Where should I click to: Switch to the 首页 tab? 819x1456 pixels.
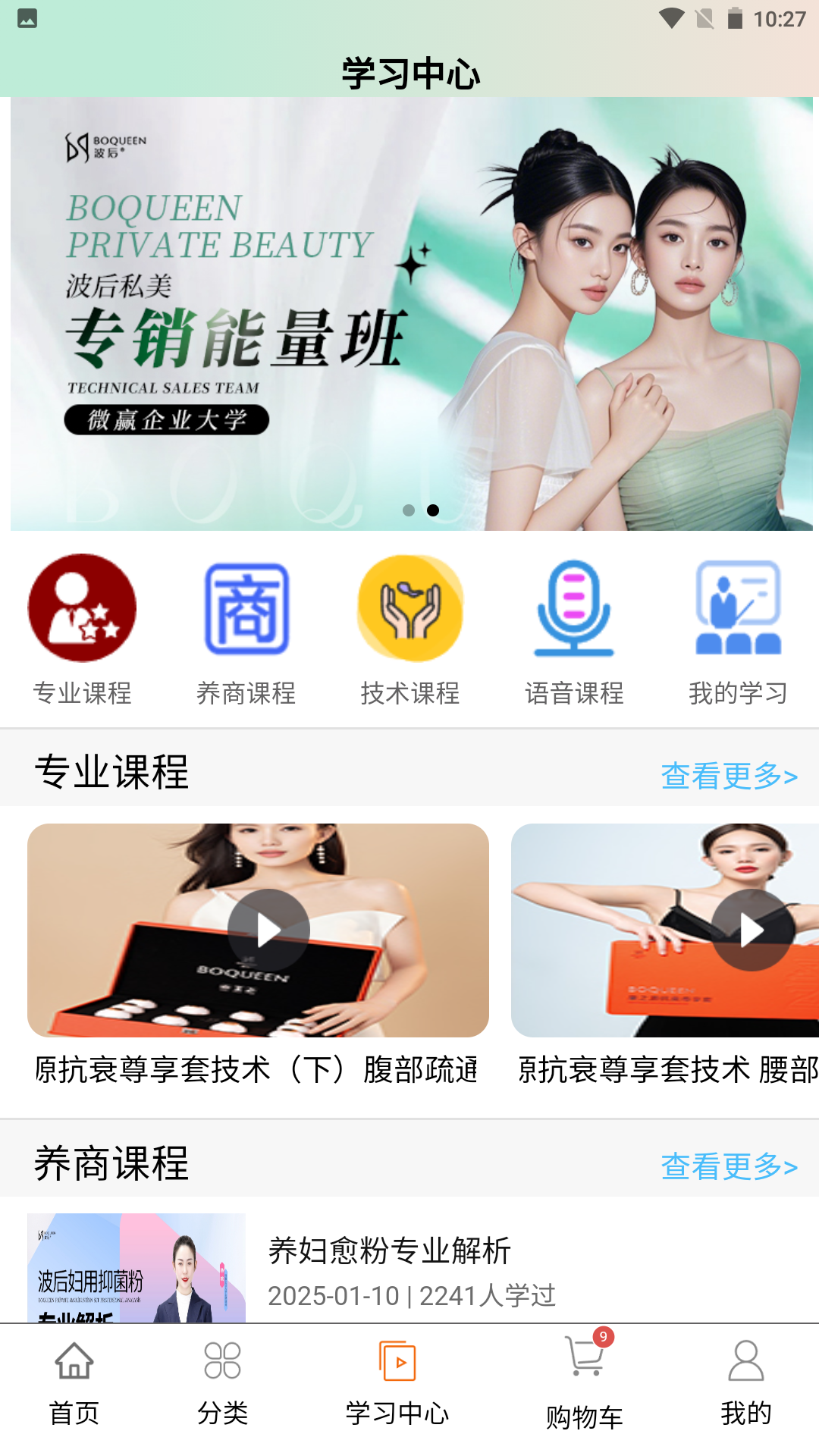point(74,1382)
